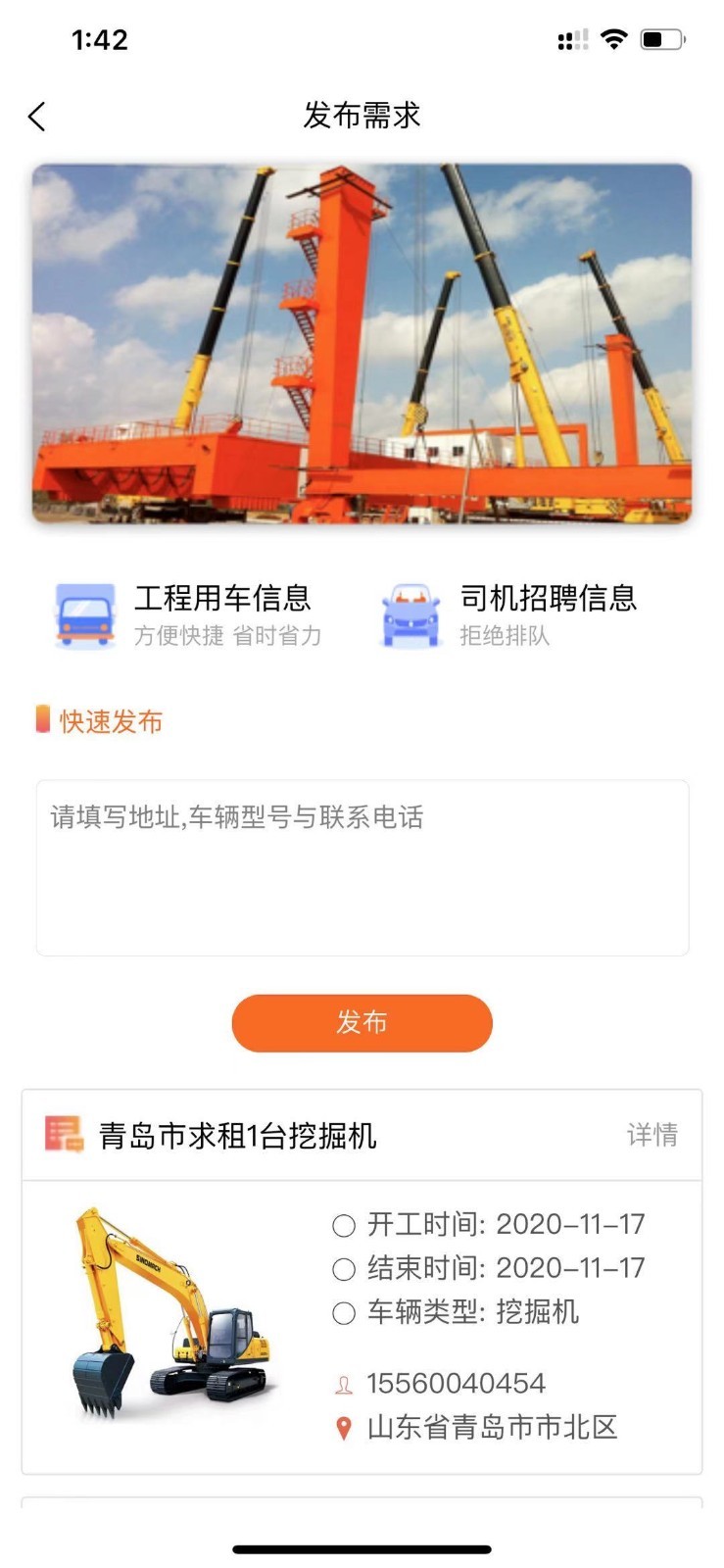Click the phone number 15560040454

456,1383
